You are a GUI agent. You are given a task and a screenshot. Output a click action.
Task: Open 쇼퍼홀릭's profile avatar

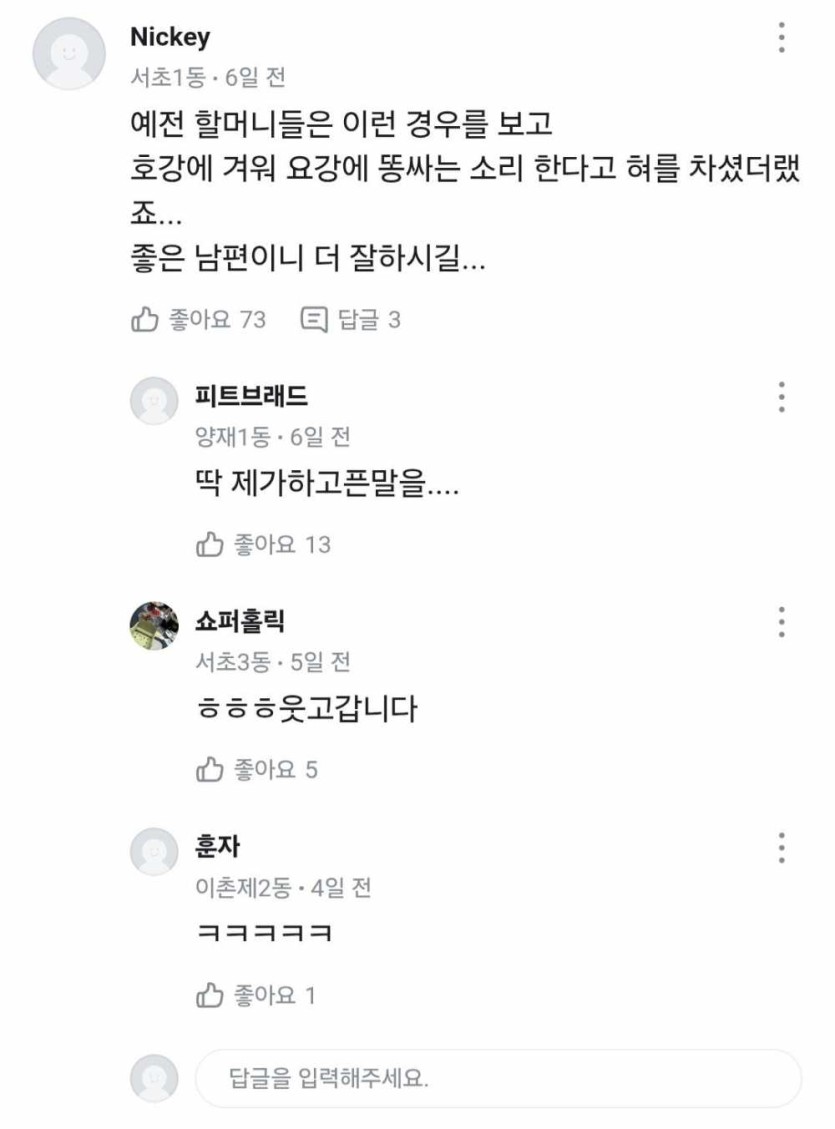(155, 626)
